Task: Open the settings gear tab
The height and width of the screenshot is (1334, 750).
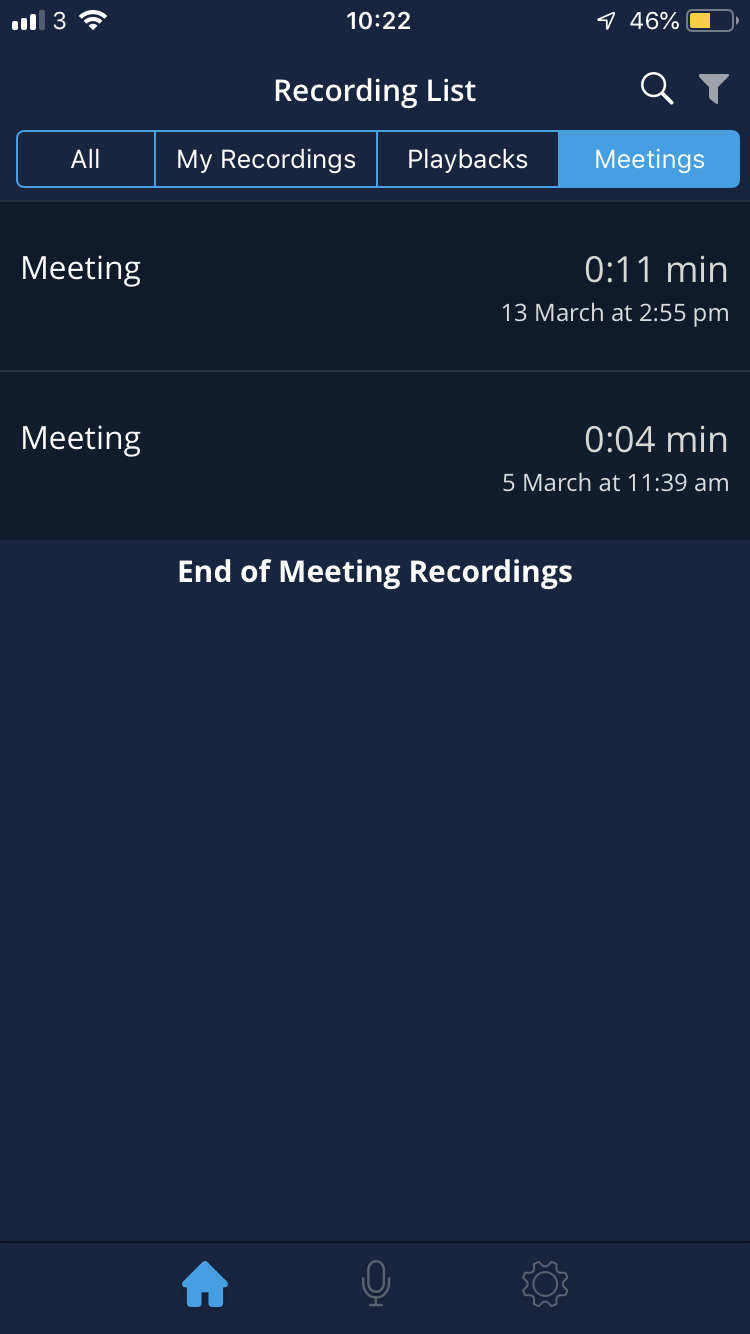Action: point(545,1283)
